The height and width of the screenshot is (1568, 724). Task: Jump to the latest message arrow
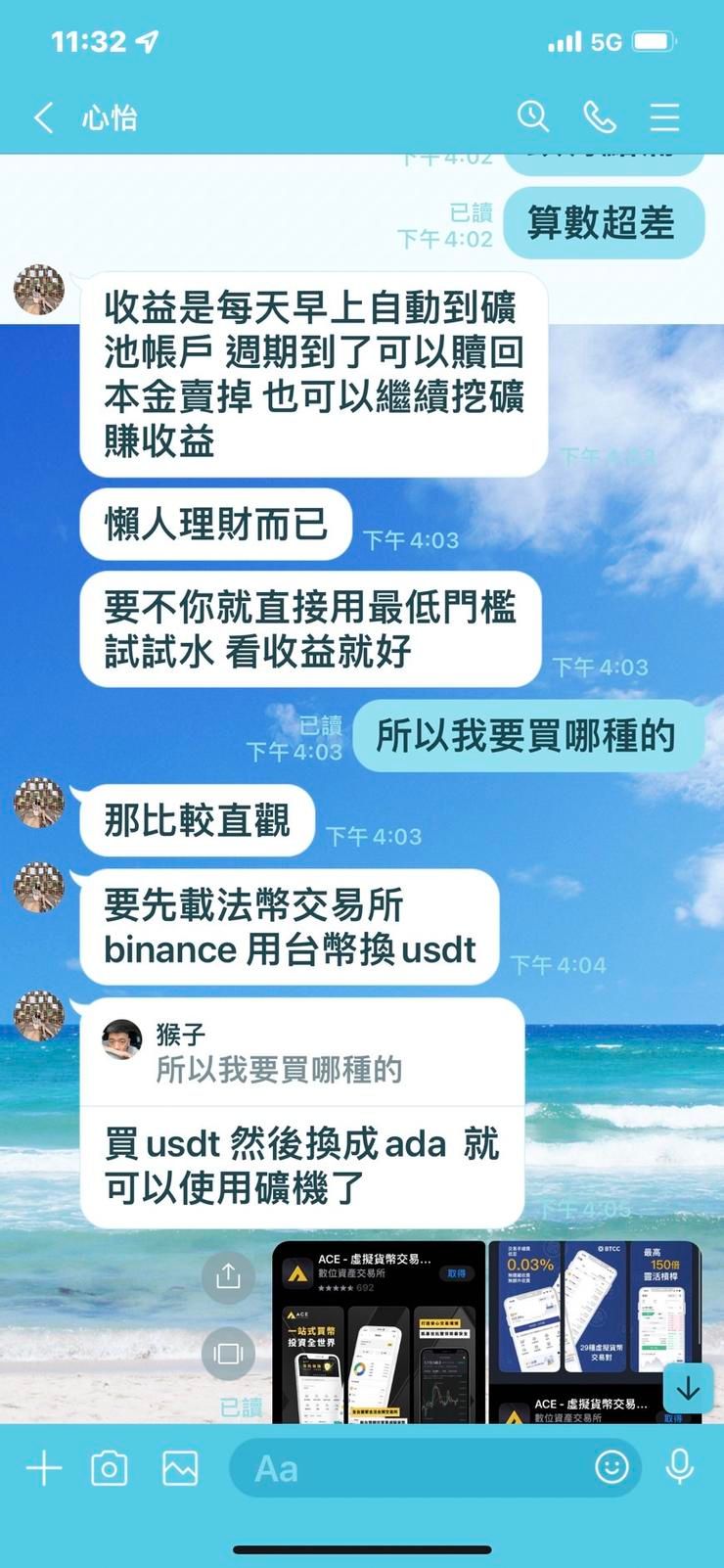[688, 1388]
